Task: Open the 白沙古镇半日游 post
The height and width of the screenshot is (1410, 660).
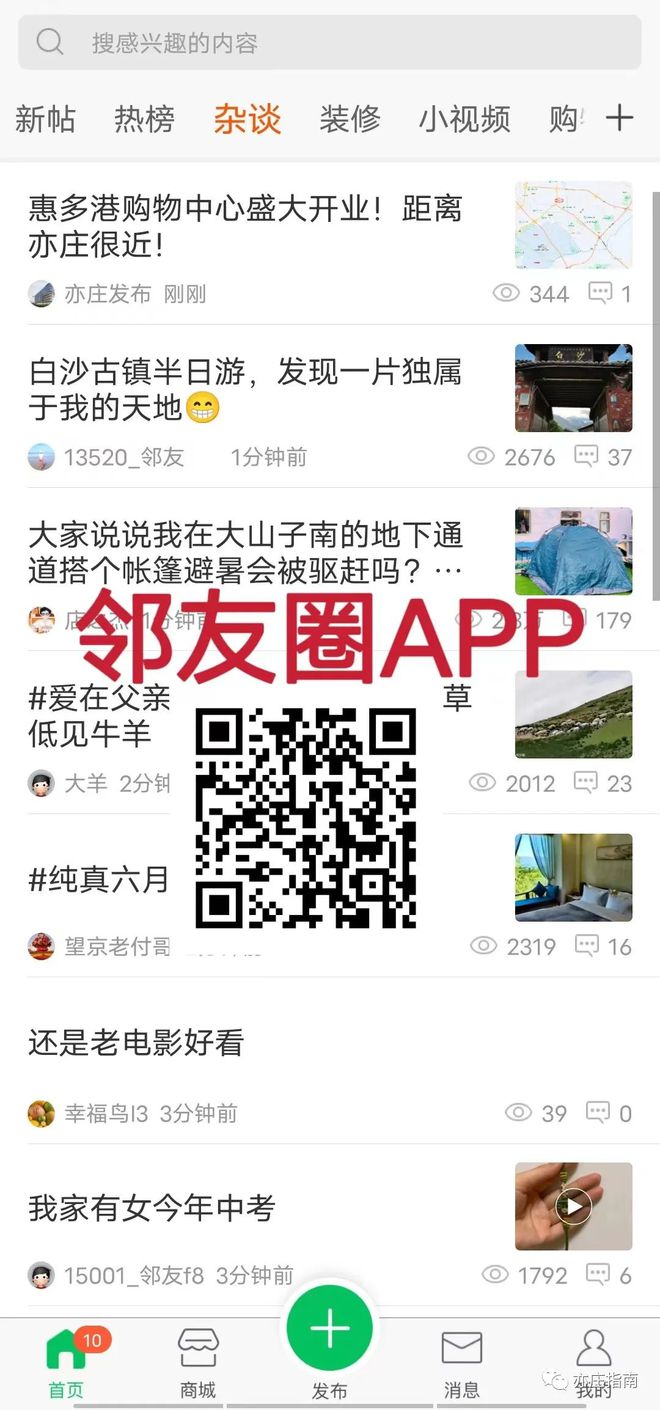Action: (245, 389)
